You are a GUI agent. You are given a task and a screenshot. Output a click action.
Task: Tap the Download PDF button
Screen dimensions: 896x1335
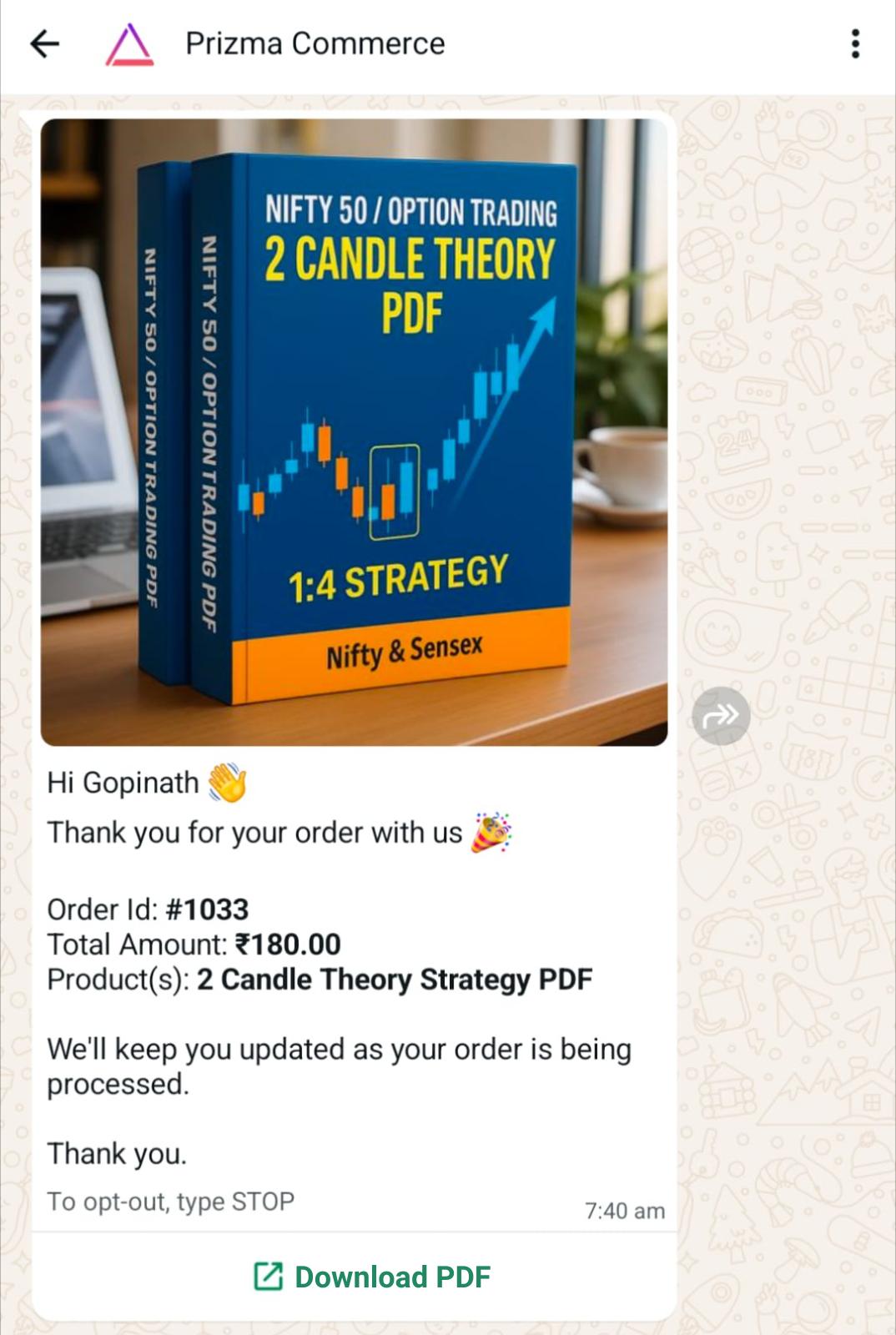tap(372, 1277)
